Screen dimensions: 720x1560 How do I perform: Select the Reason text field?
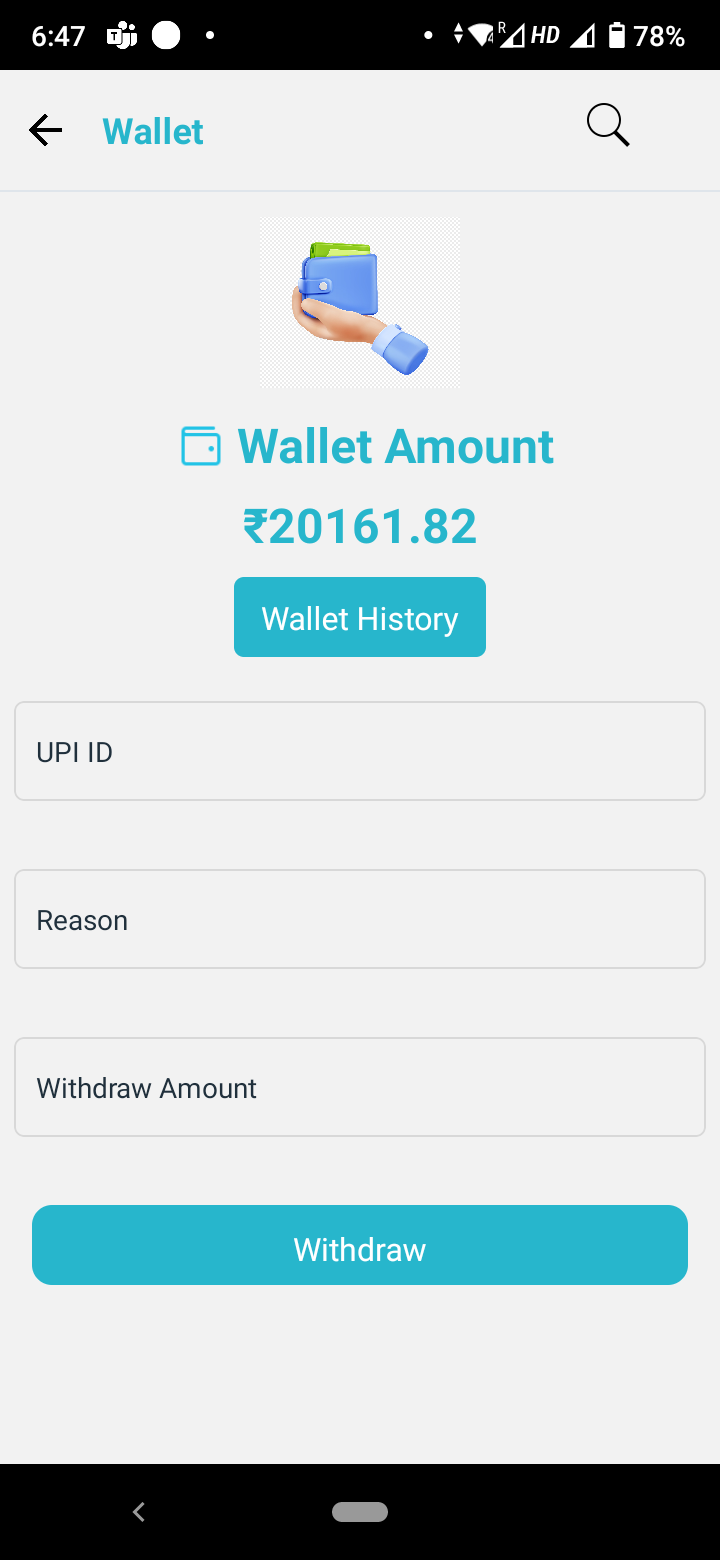(x=360, y=919)
